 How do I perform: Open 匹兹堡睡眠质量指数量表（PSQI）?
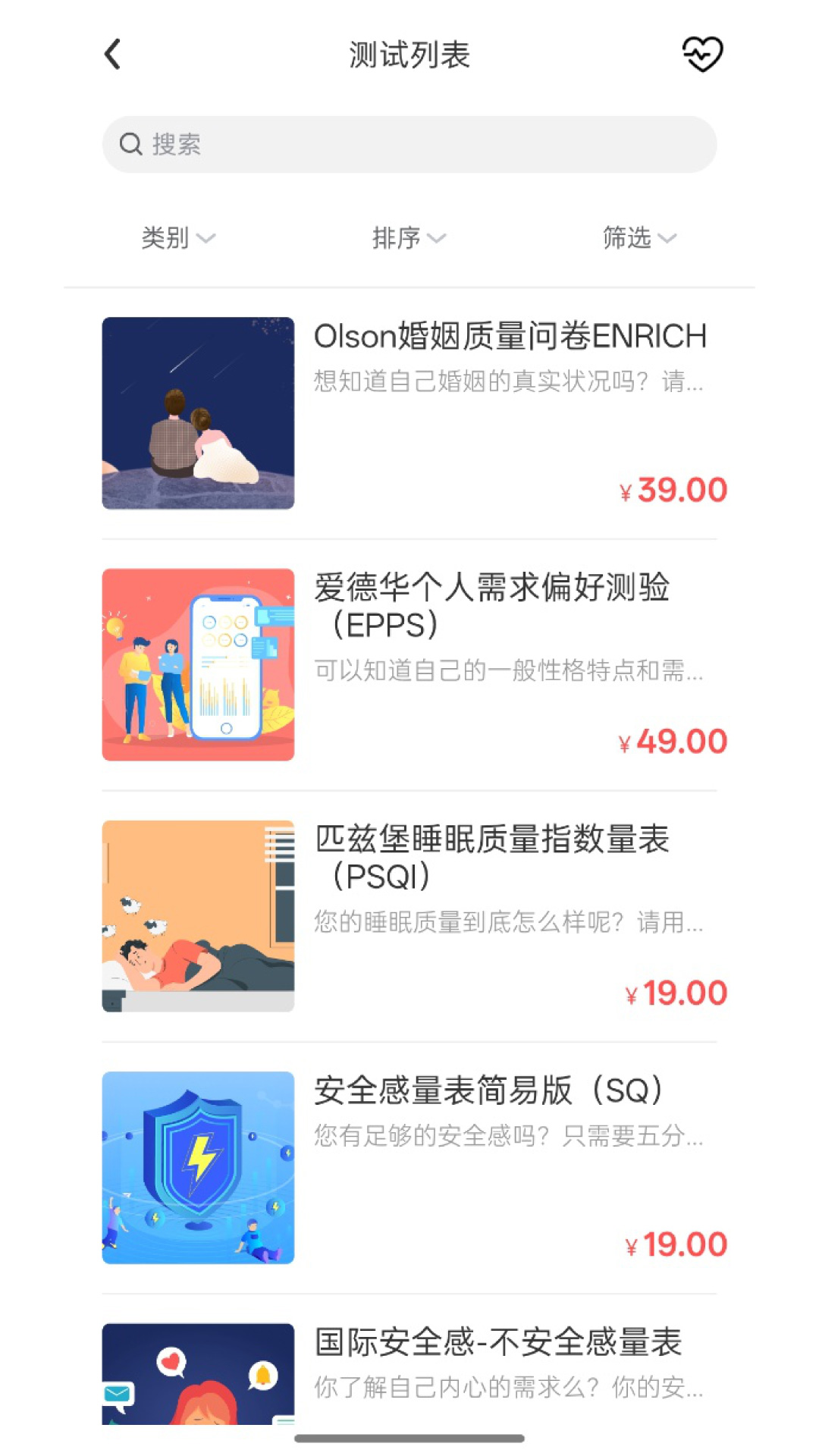coord(493,858)
